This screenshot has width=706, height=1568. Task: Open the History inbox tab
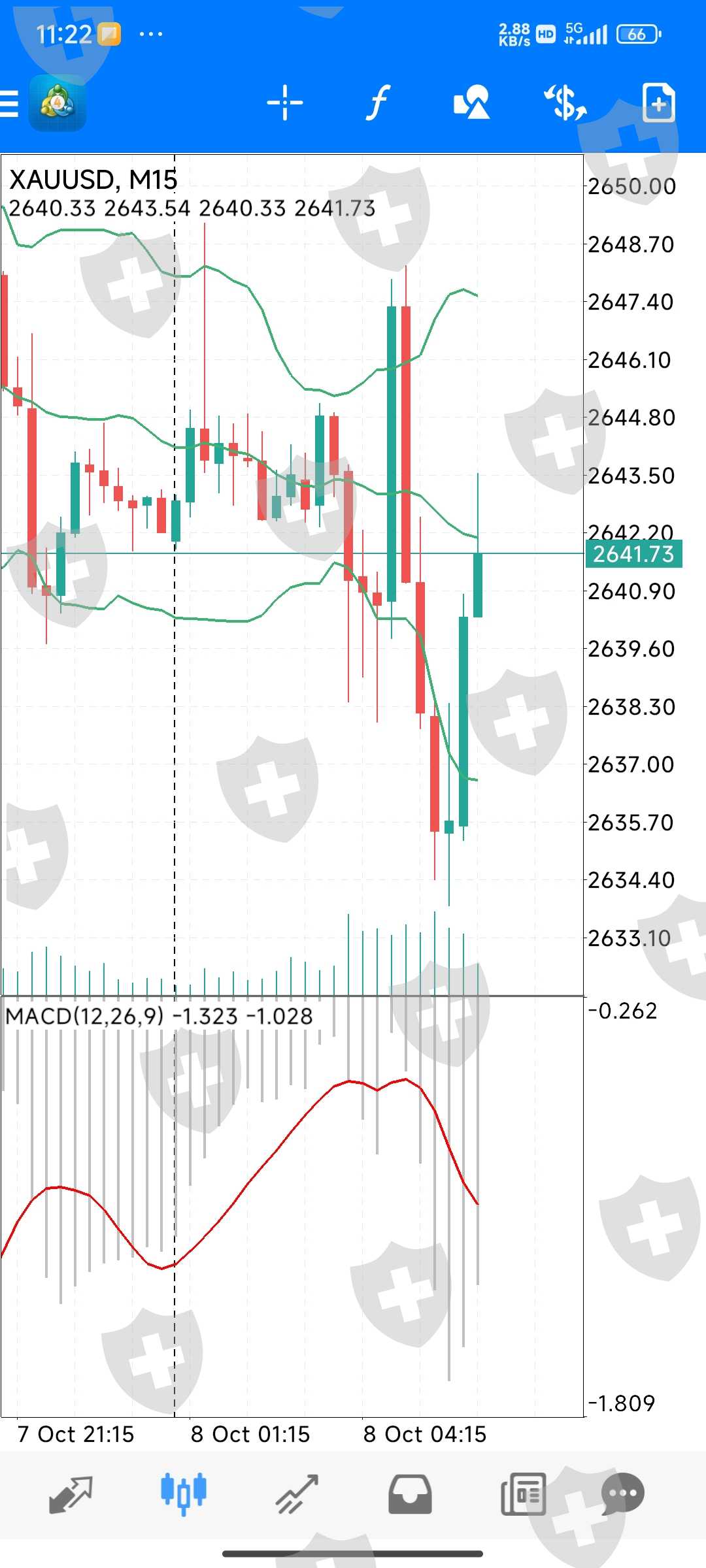tap(410, 1495)
